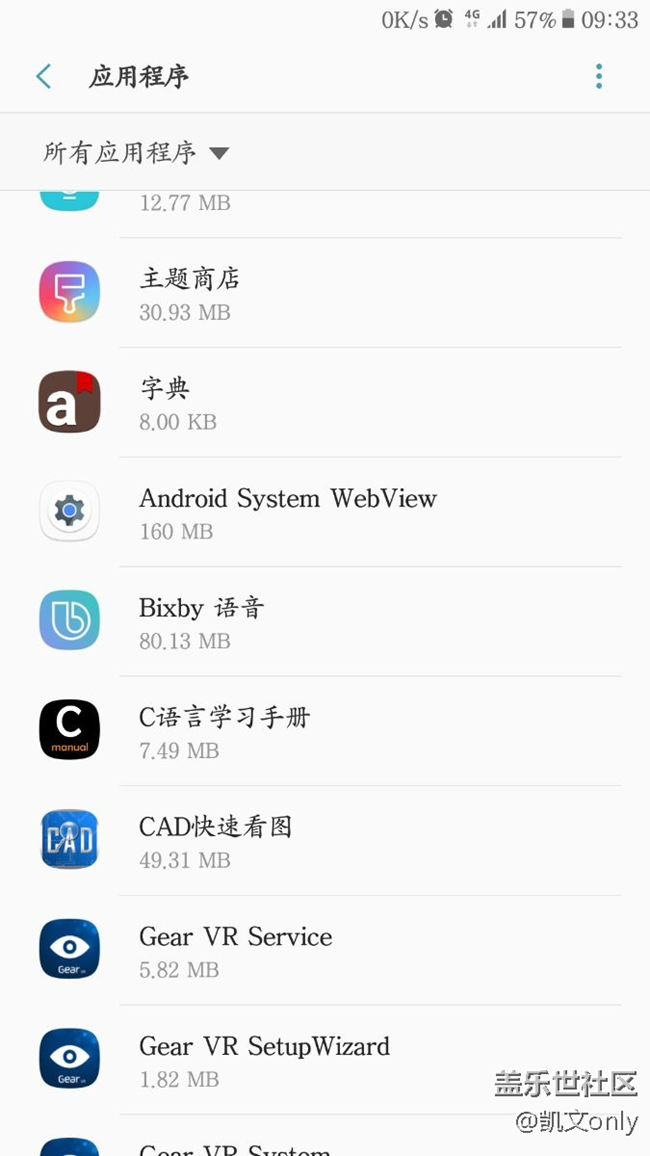
Task: Open Gear VR SetupWizard details
Action: [325, 1059]
